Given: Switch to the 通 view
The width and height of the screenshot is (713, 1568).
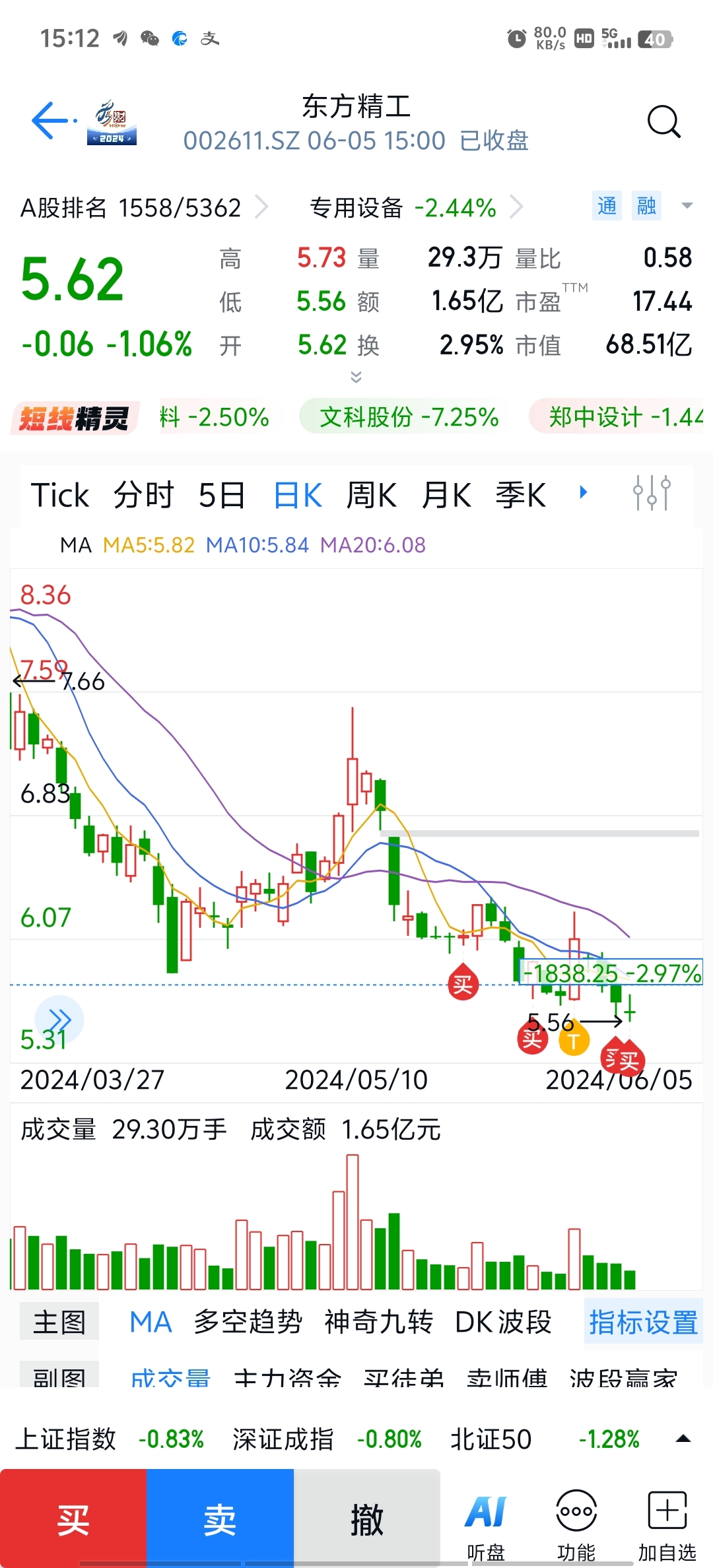Looking at the screenshot, I should pos(606,206).
